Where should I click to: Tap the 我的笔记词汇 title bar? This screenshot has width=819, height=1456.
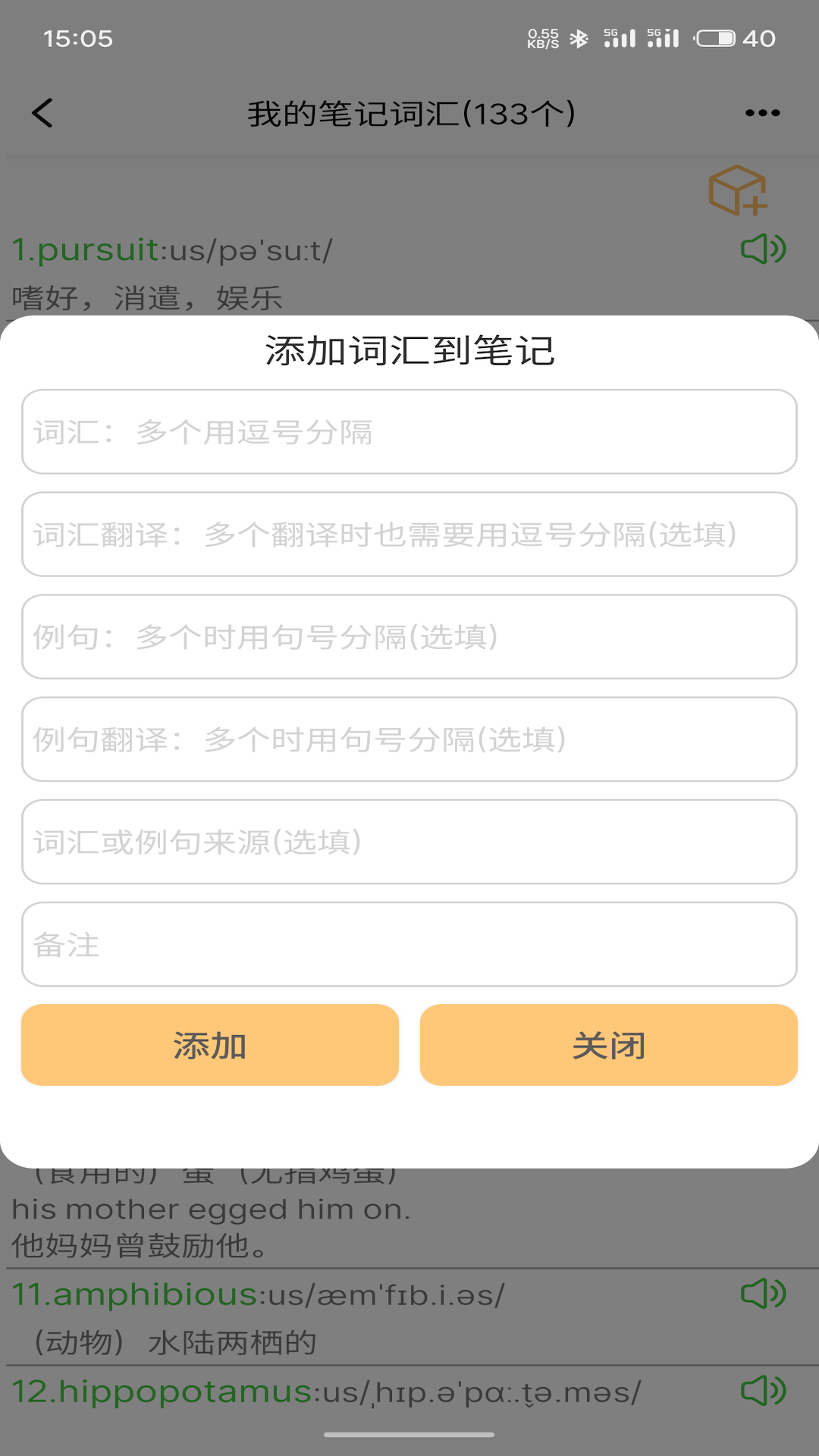409,112
